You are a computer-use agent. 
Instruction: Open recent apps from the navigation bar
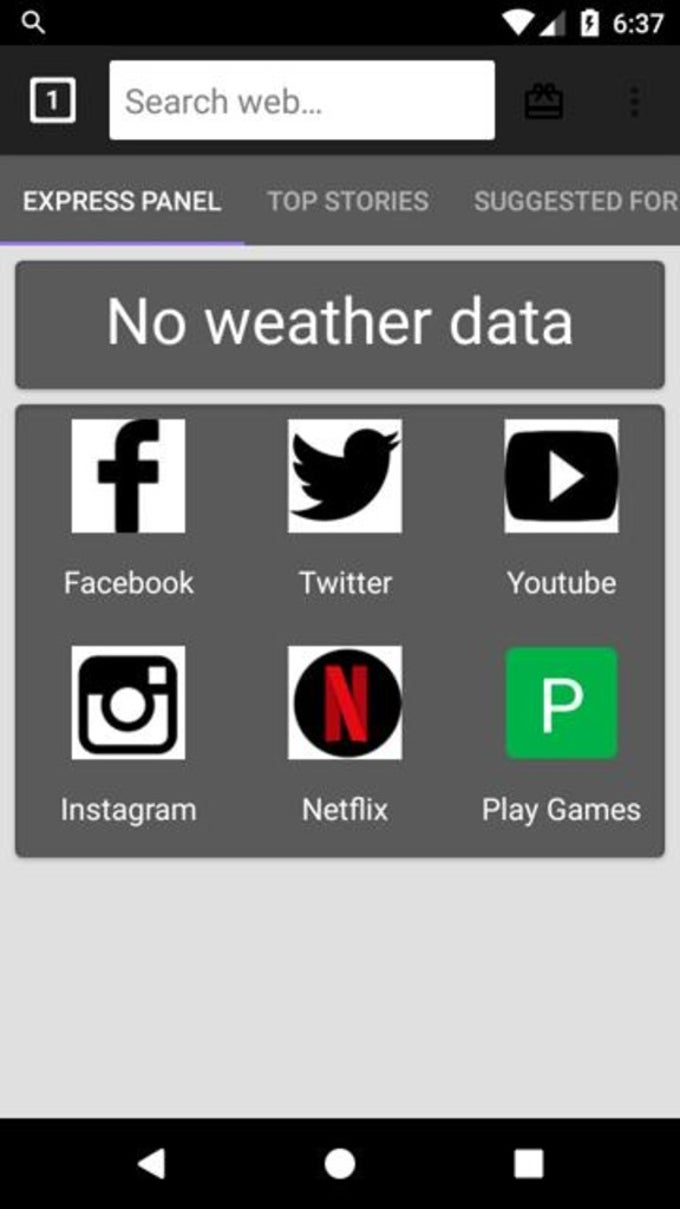528,1163
